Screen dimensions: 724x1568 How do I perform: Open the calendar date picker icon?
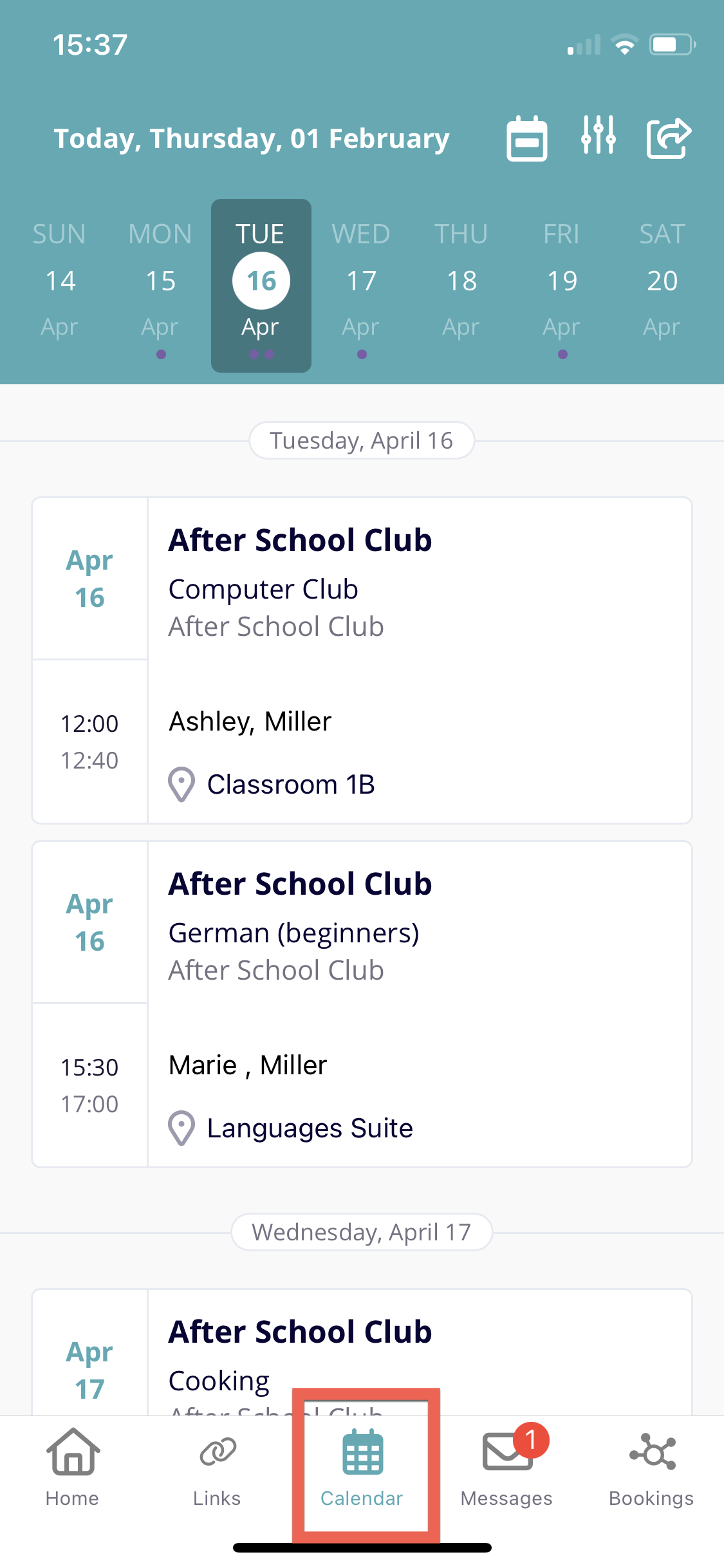[x=526, y=138]
